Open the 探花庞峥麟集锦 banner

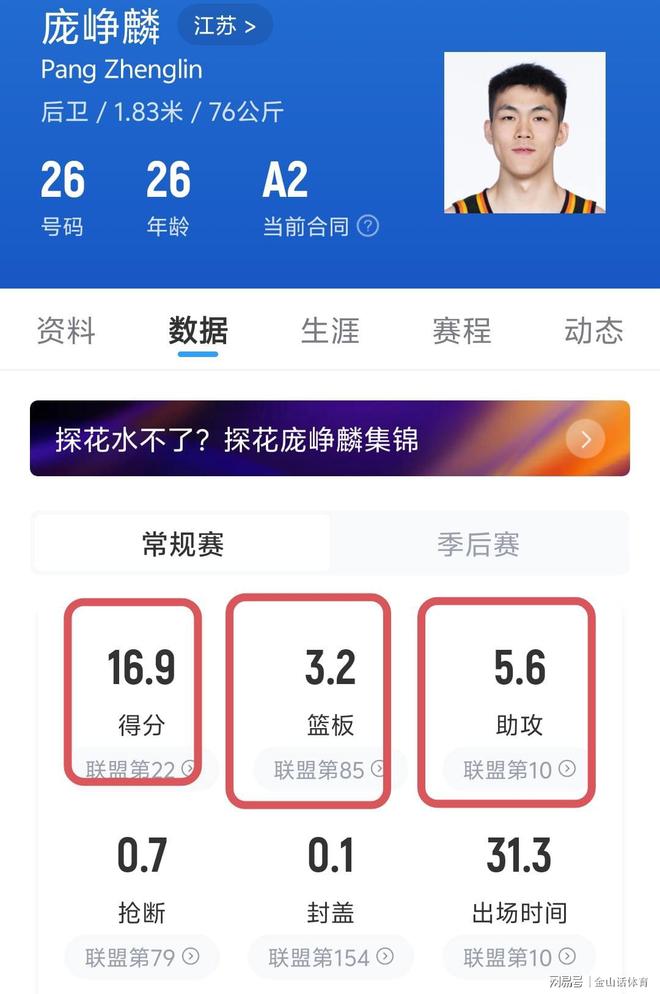pyautogui.click(x=330, y=438)
